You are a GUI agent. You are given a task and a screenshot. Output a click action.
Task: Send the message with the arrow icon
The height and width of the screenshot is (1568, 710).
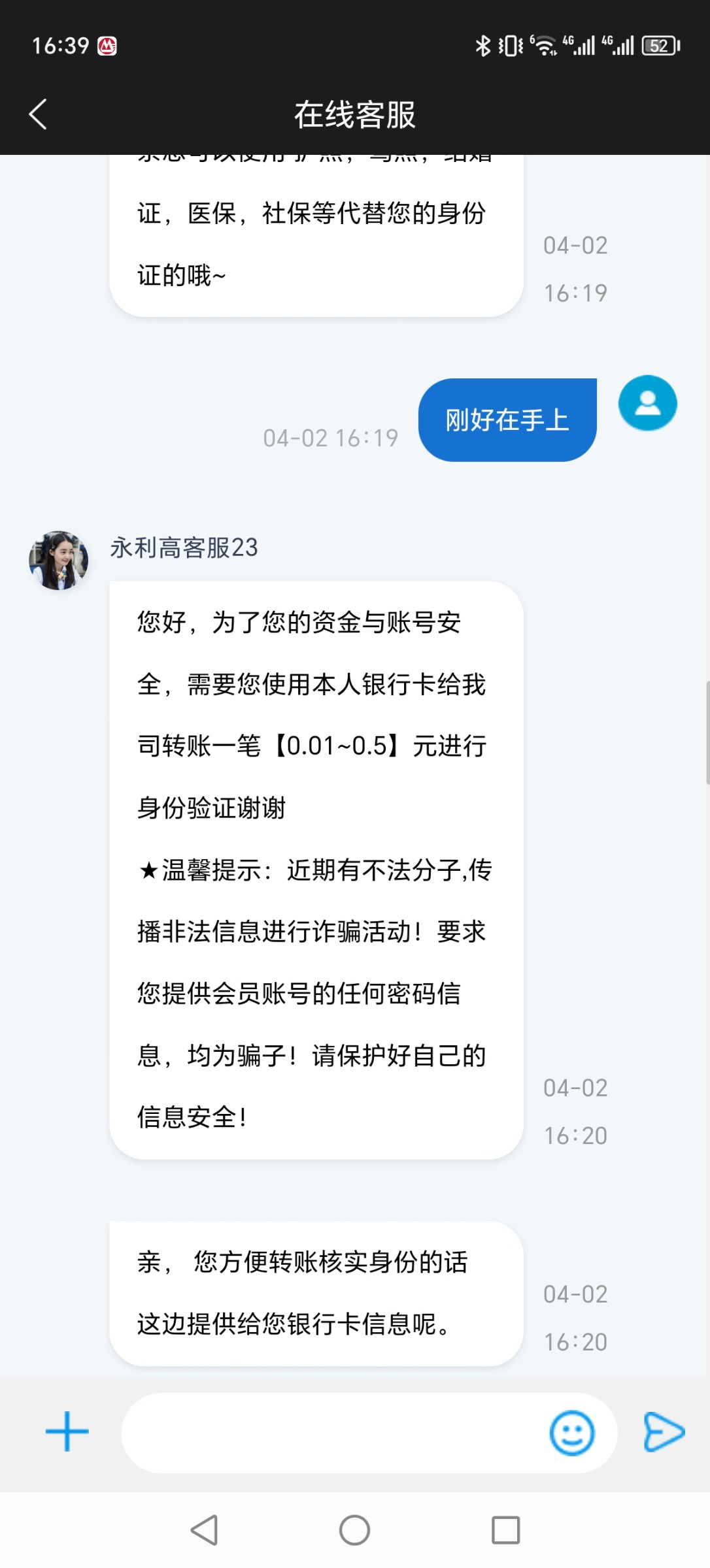pyautogui.click(x=664, y=1431)
